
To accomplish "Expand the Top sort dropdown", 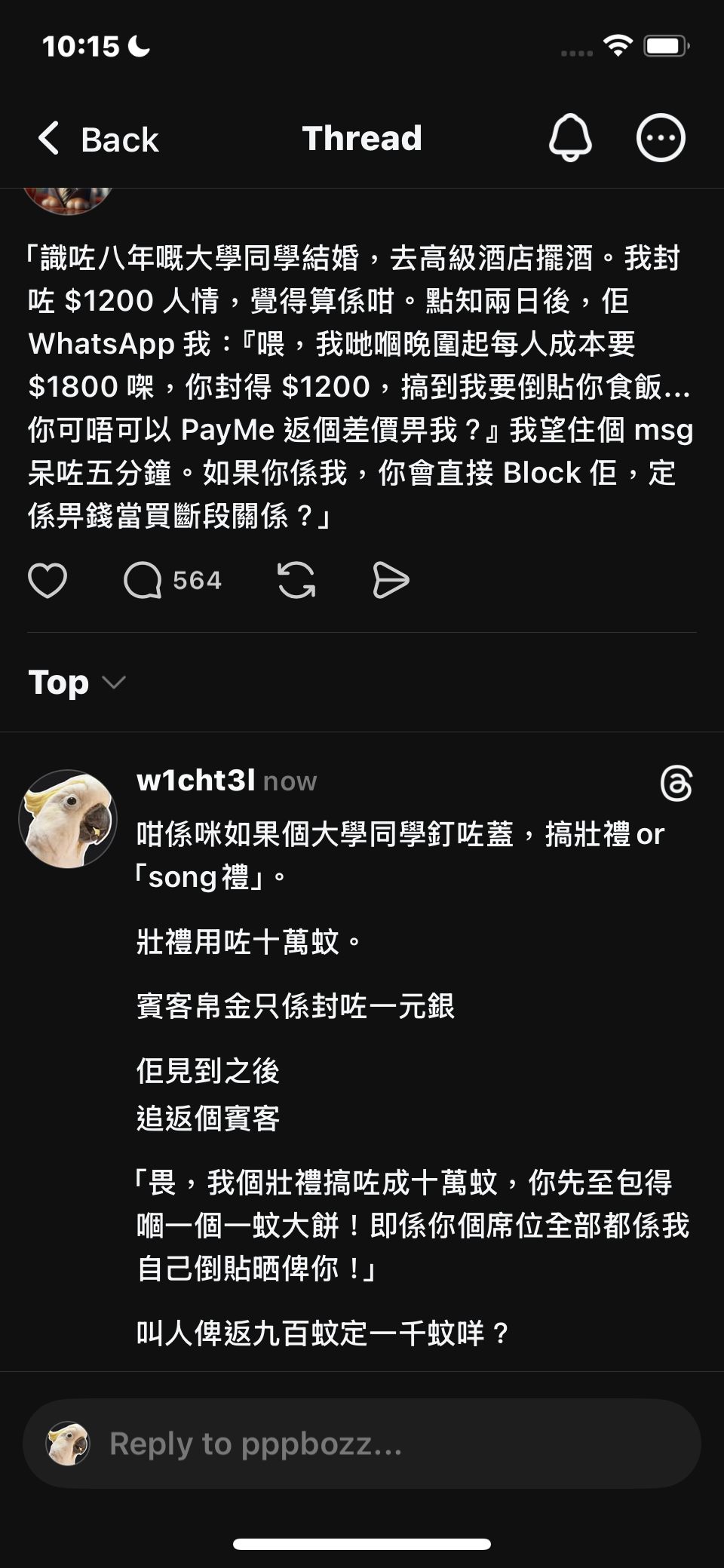I will pyautogui.click(x=77, y=683).
